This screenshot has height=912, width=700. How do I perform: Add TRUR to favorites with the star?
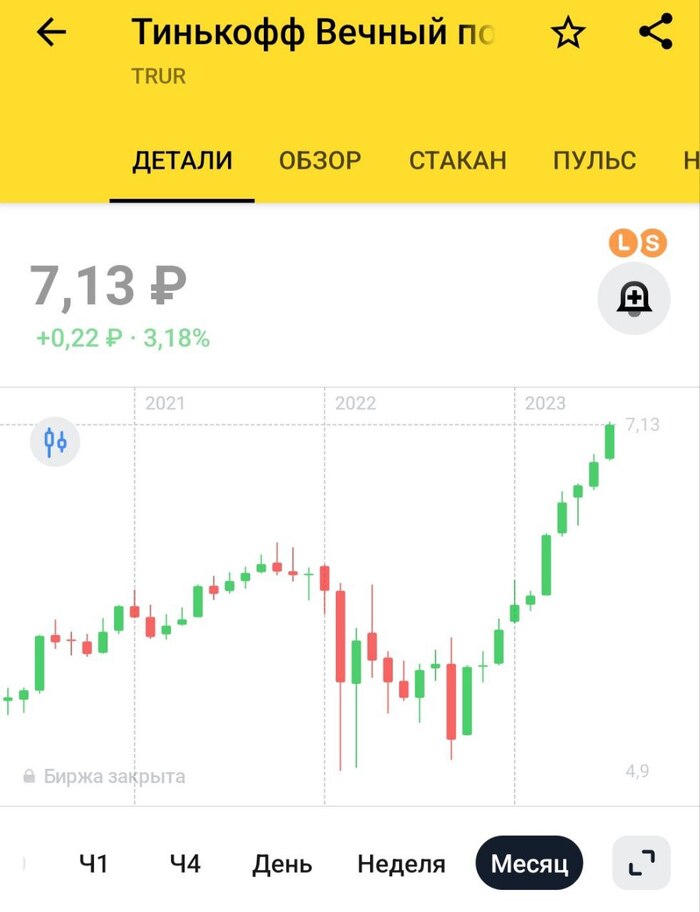pos(568,33)
